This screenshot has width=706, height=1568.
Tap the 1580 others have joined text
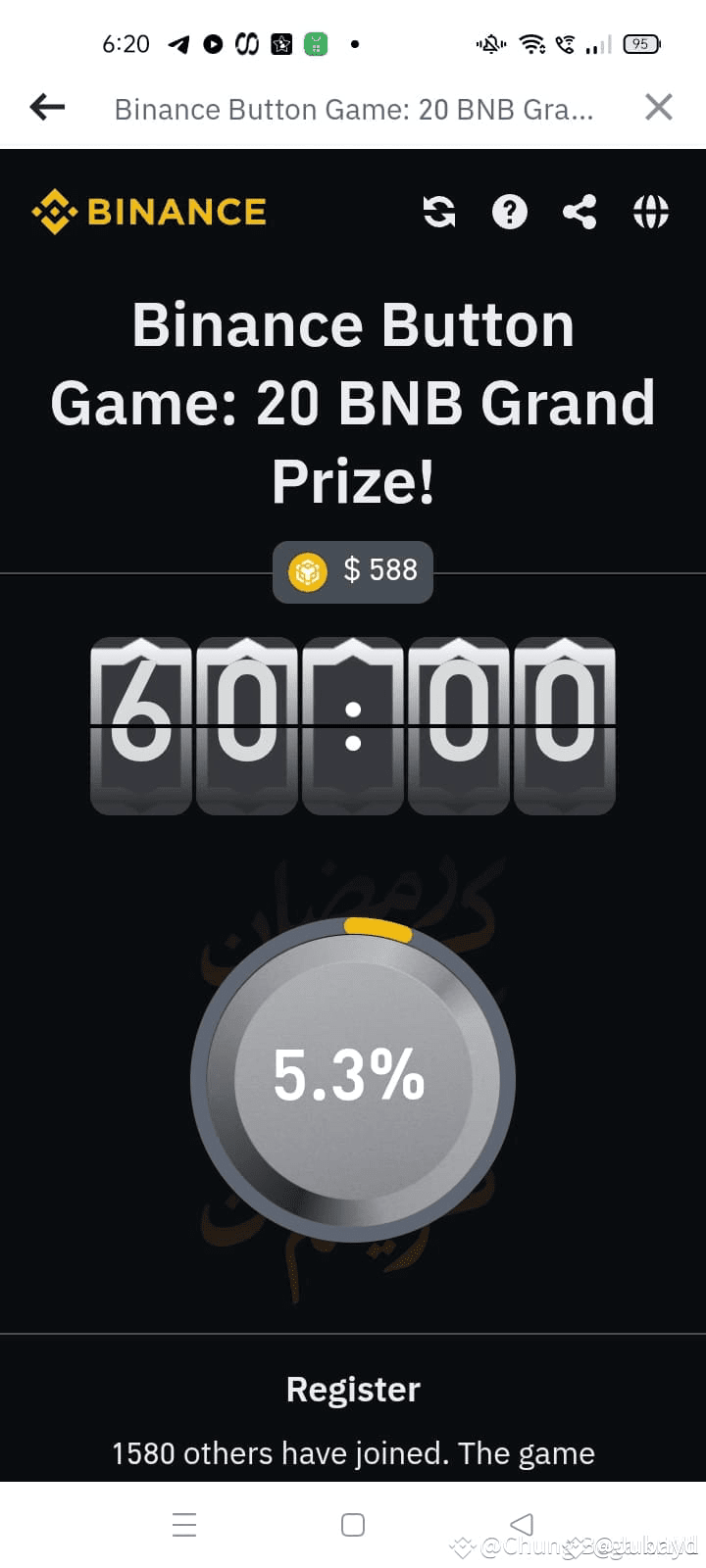pos(353,1453)
